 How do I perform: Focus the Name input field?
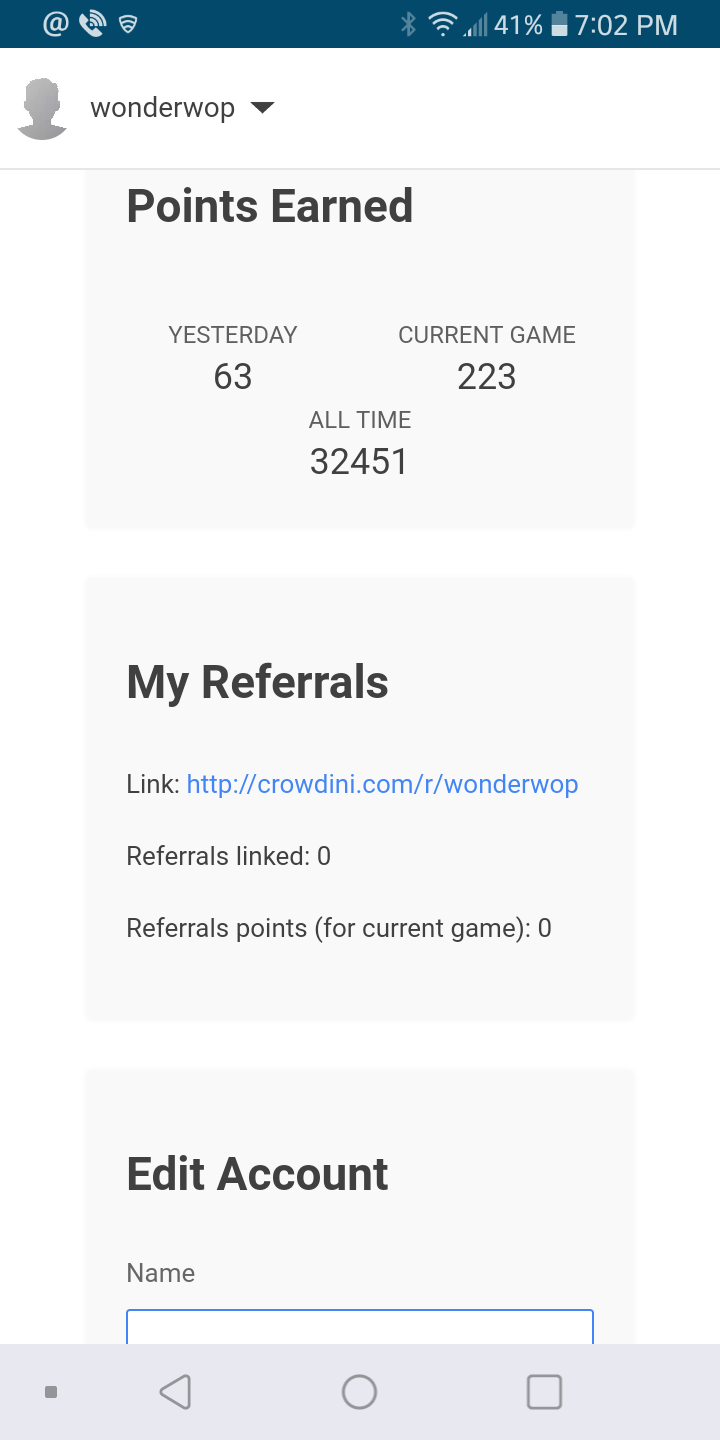(360, 1327)
